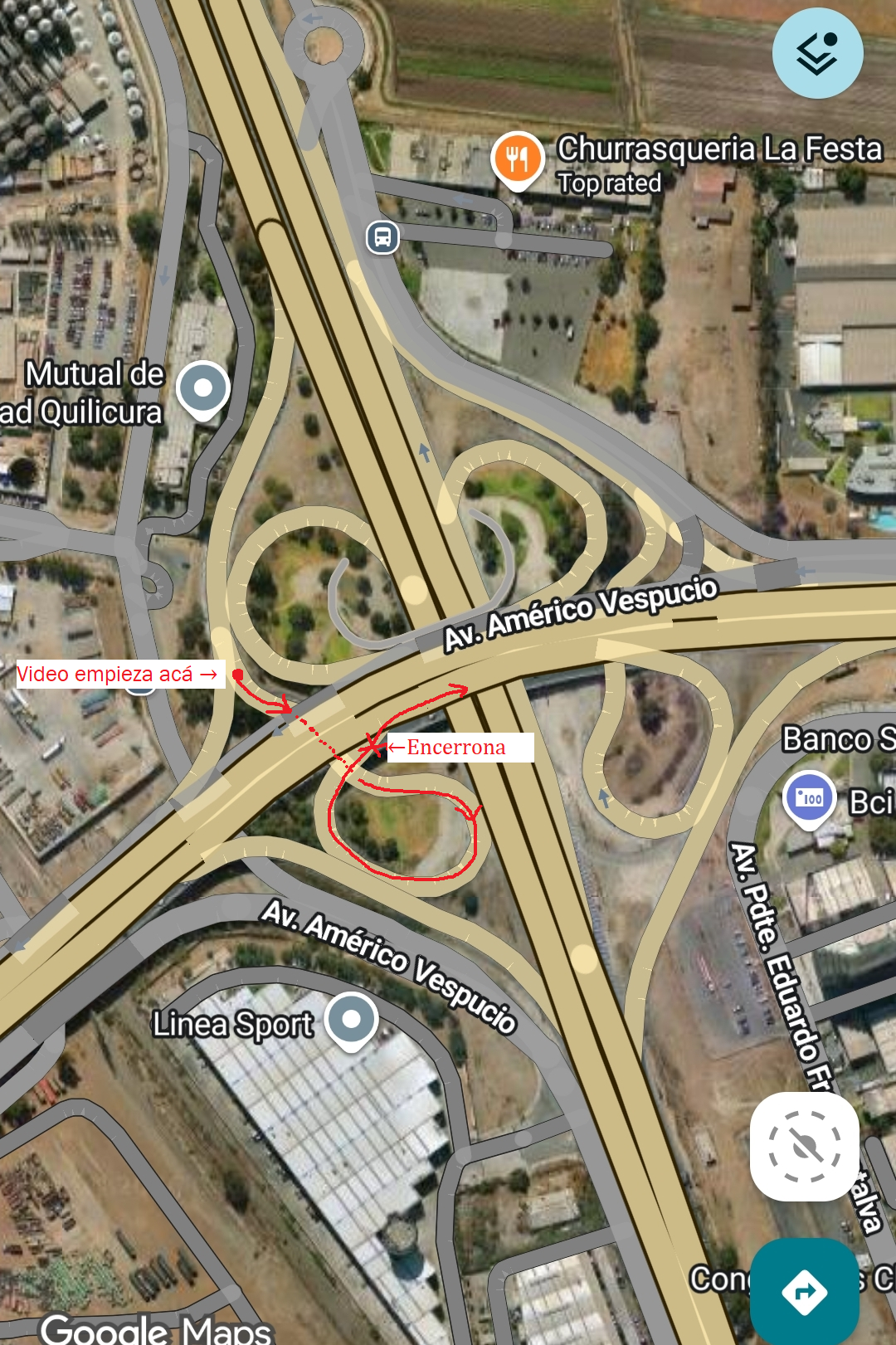Screen dimensions: 896x1345
Task: Tap the Bci bank ATM pin
Action: coord(809,798)
